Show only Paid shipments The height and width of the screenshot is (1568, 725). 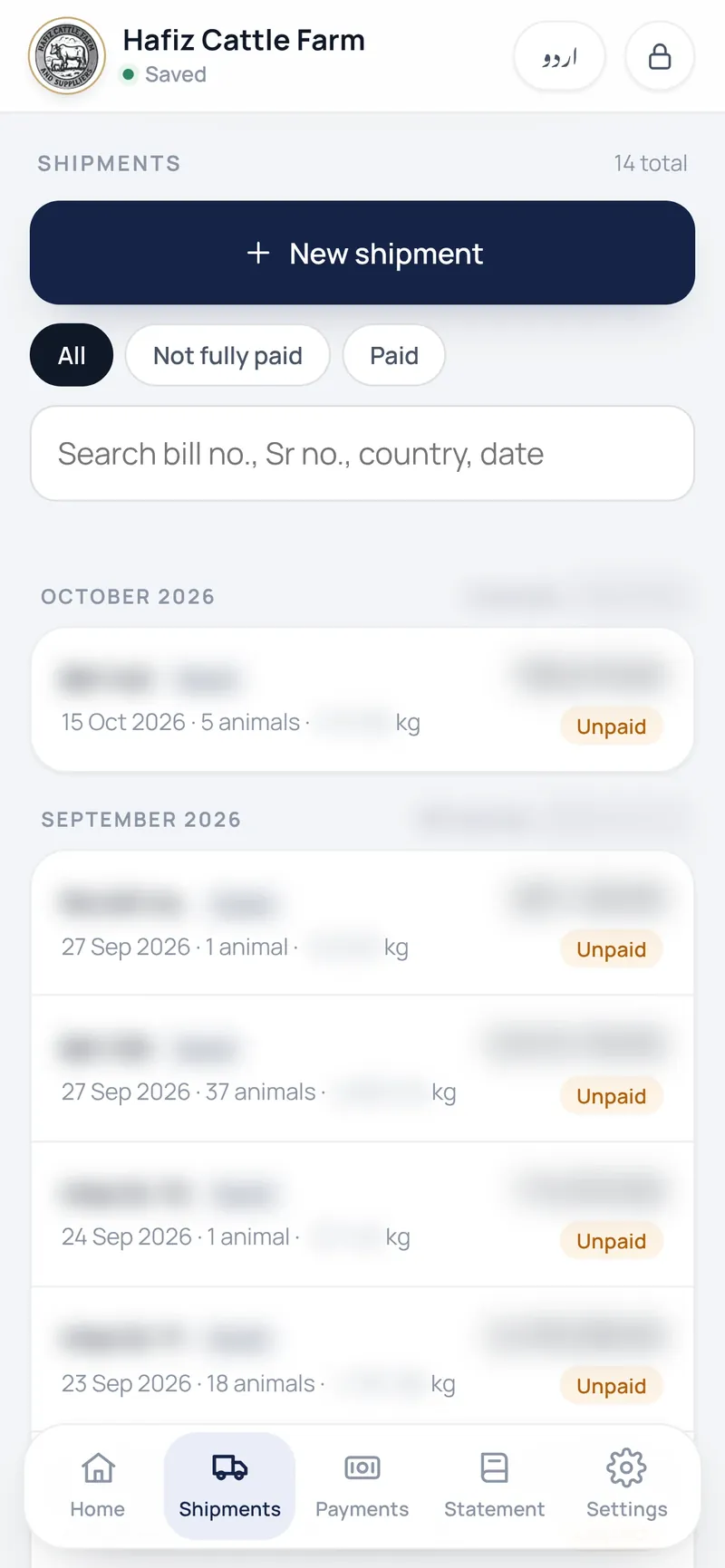394,355
